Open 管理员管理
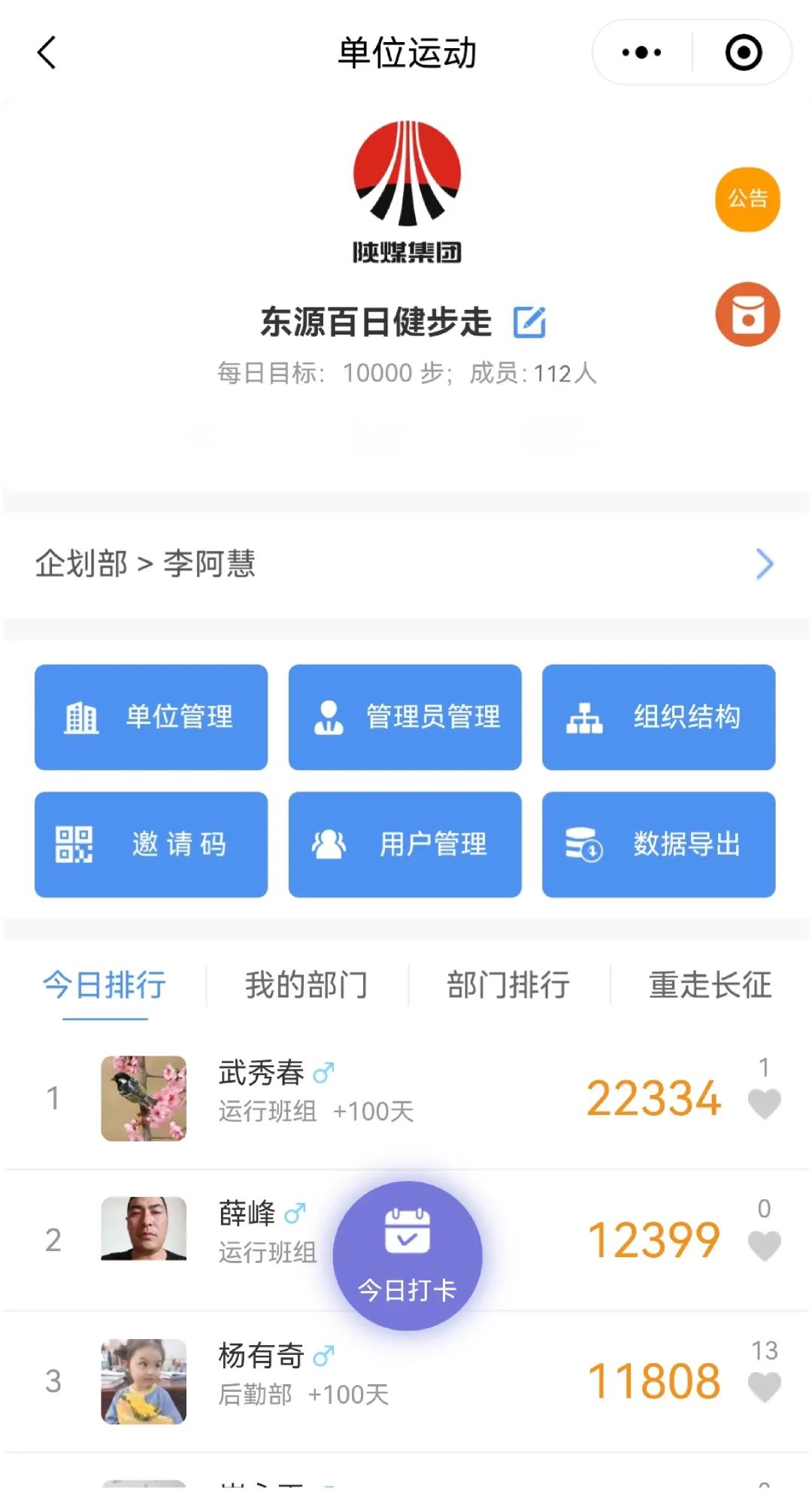The image size is (812, 1491). pos(404,717)
